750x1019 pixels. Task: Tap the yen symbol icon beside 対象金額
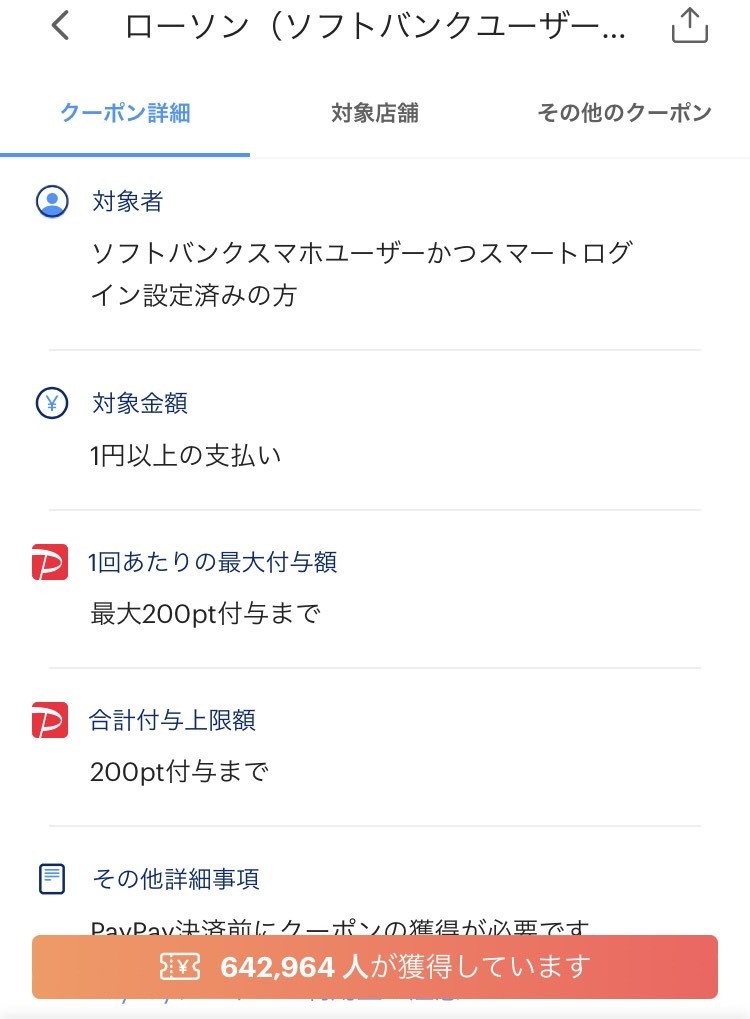(x=50, y=402)
